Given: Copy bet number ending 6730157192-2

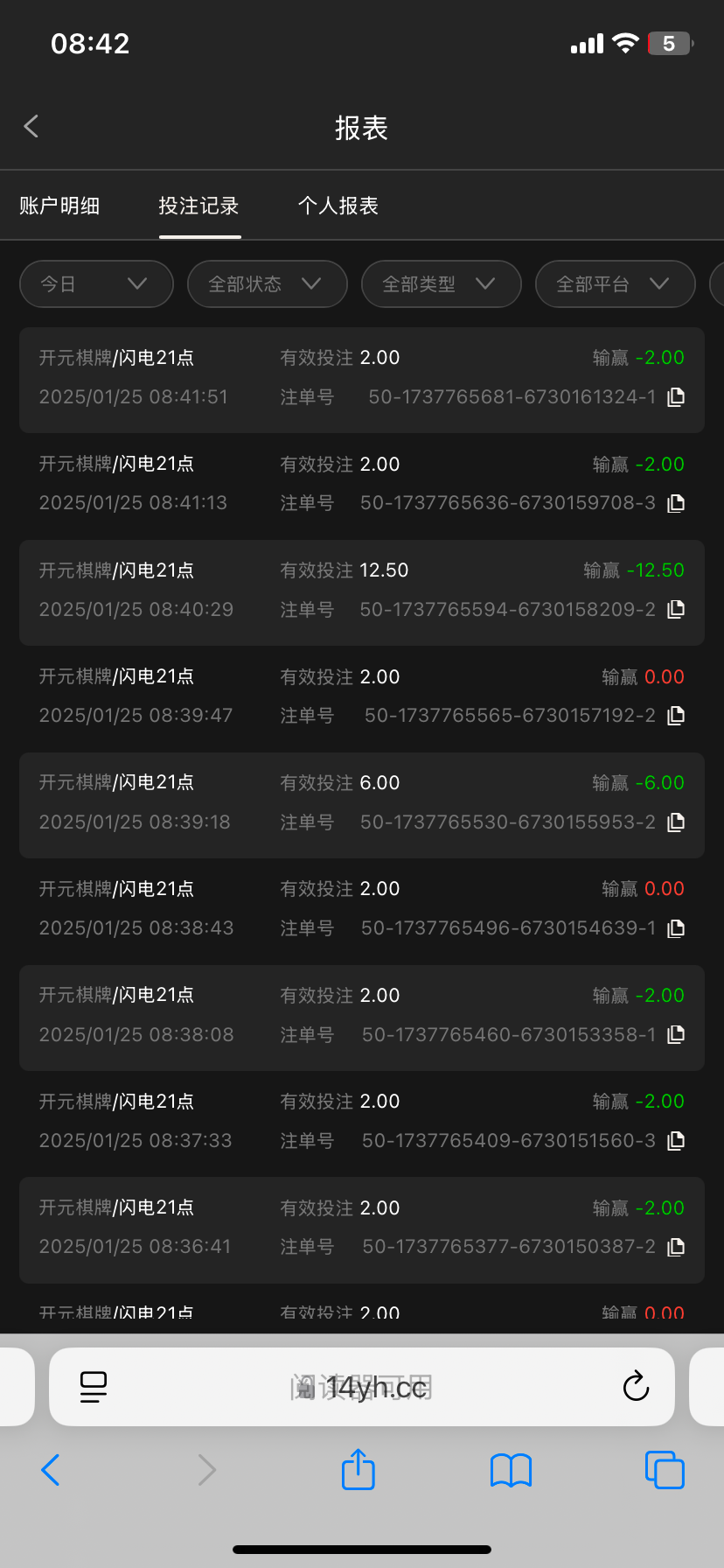Looking at the screenshot, I should [x=676, y=716].
